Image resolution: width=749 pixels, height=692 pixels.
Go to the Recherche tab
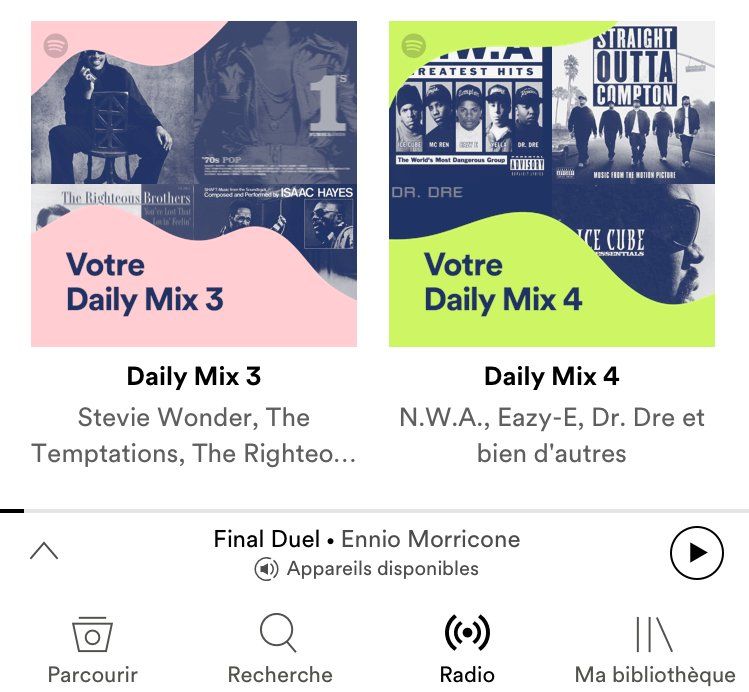tap(279, 649)
